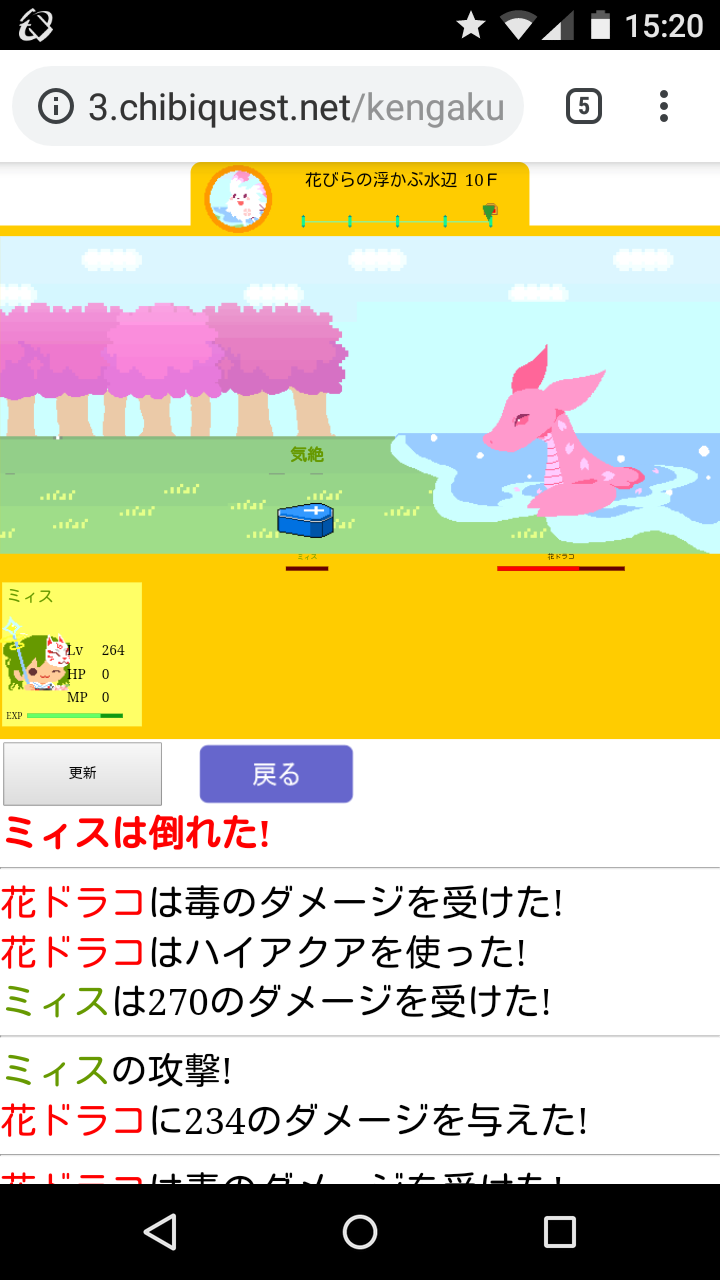Tap the 戻る back button

276,774
